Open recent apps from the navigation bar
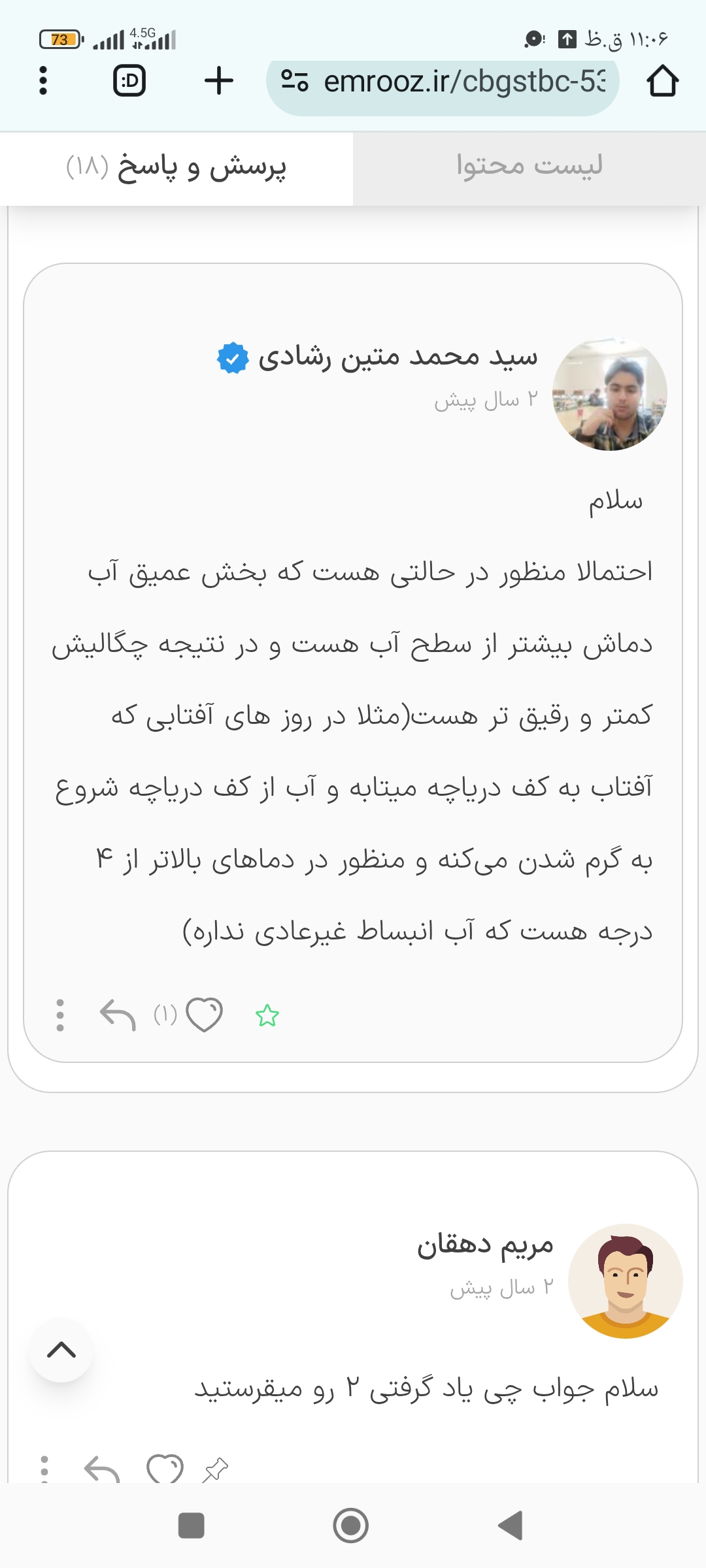 click(x=192, y=1526)
